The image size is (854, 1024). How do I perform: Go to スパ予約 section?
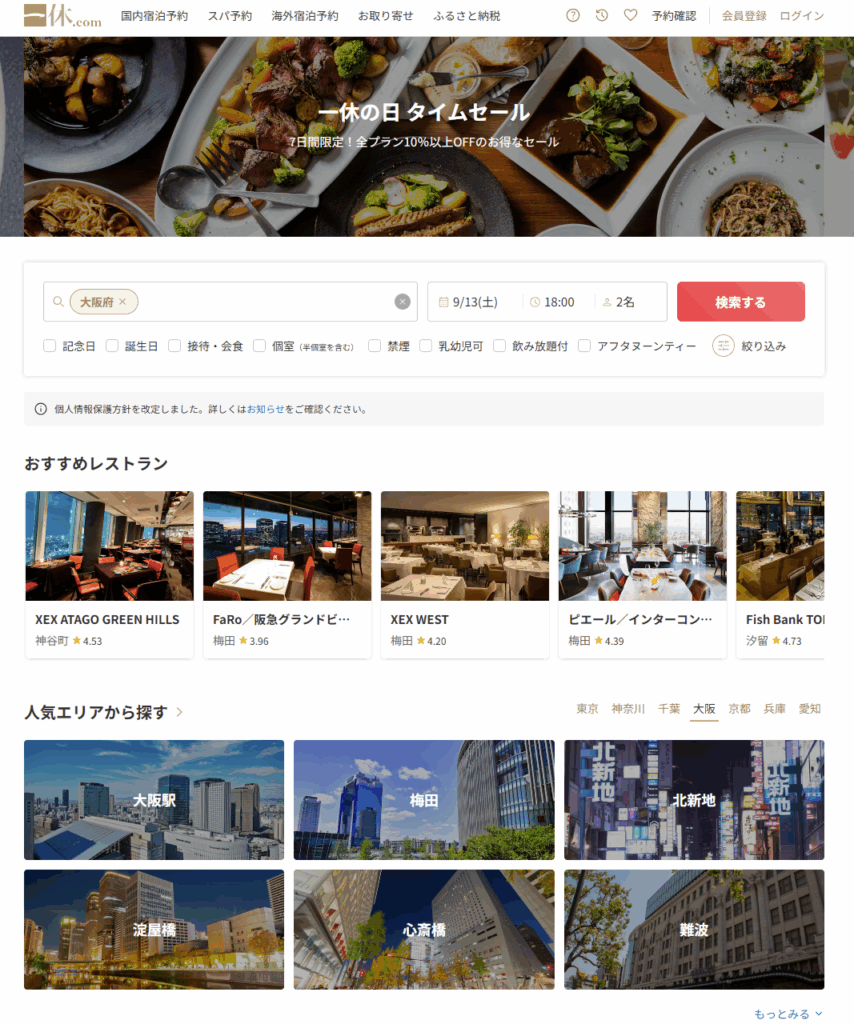point(230,16)
